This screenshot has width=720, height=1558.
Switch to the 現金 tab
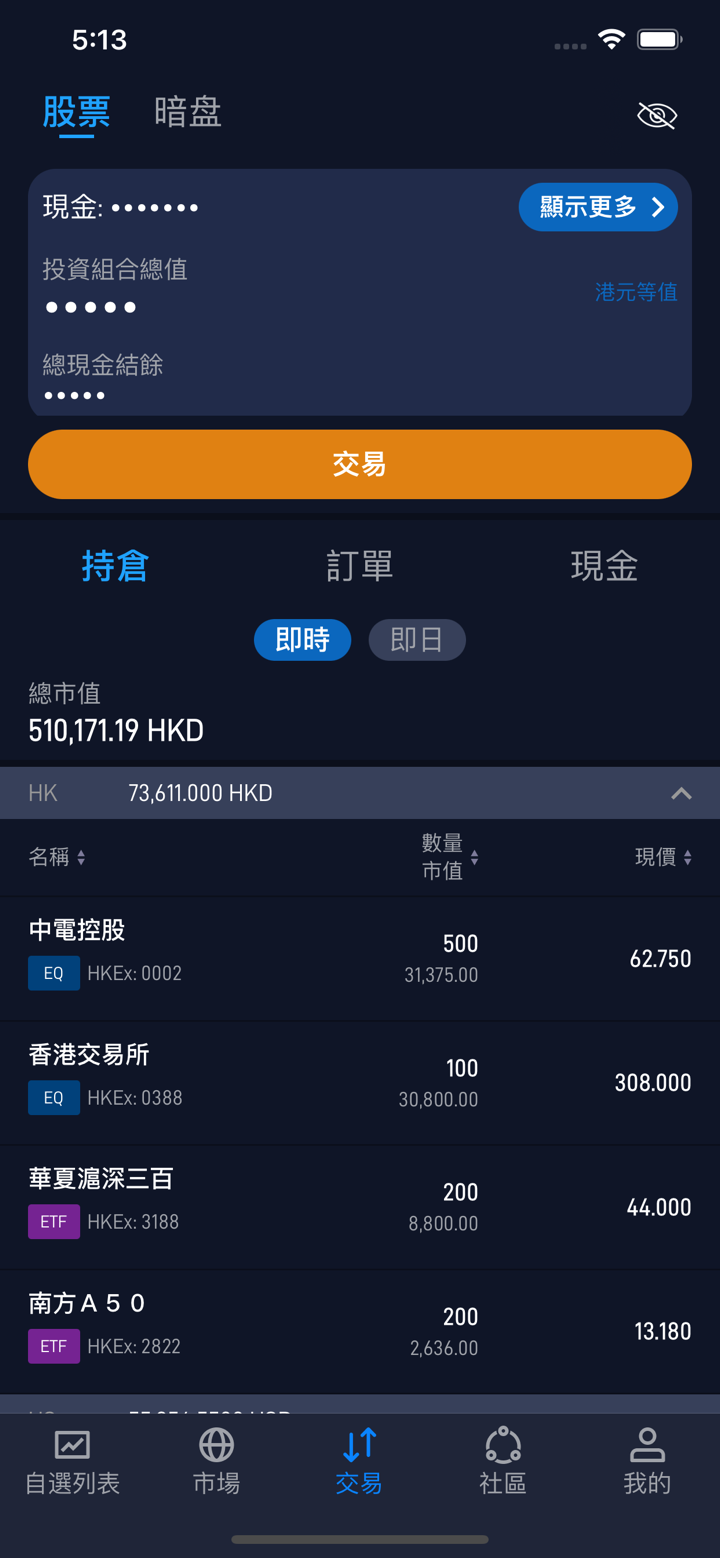click(604, 566)
